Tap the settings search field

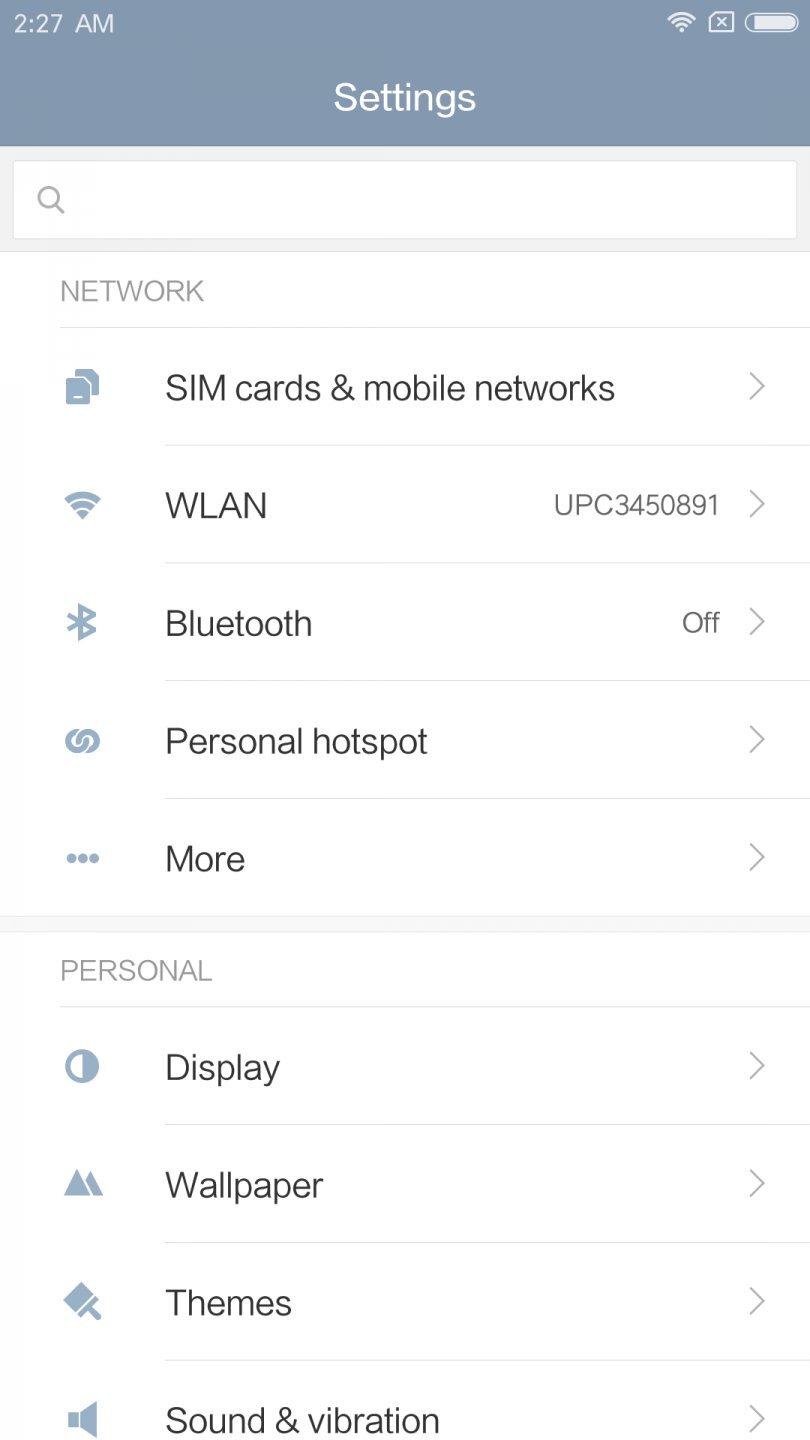coord(405,200)
